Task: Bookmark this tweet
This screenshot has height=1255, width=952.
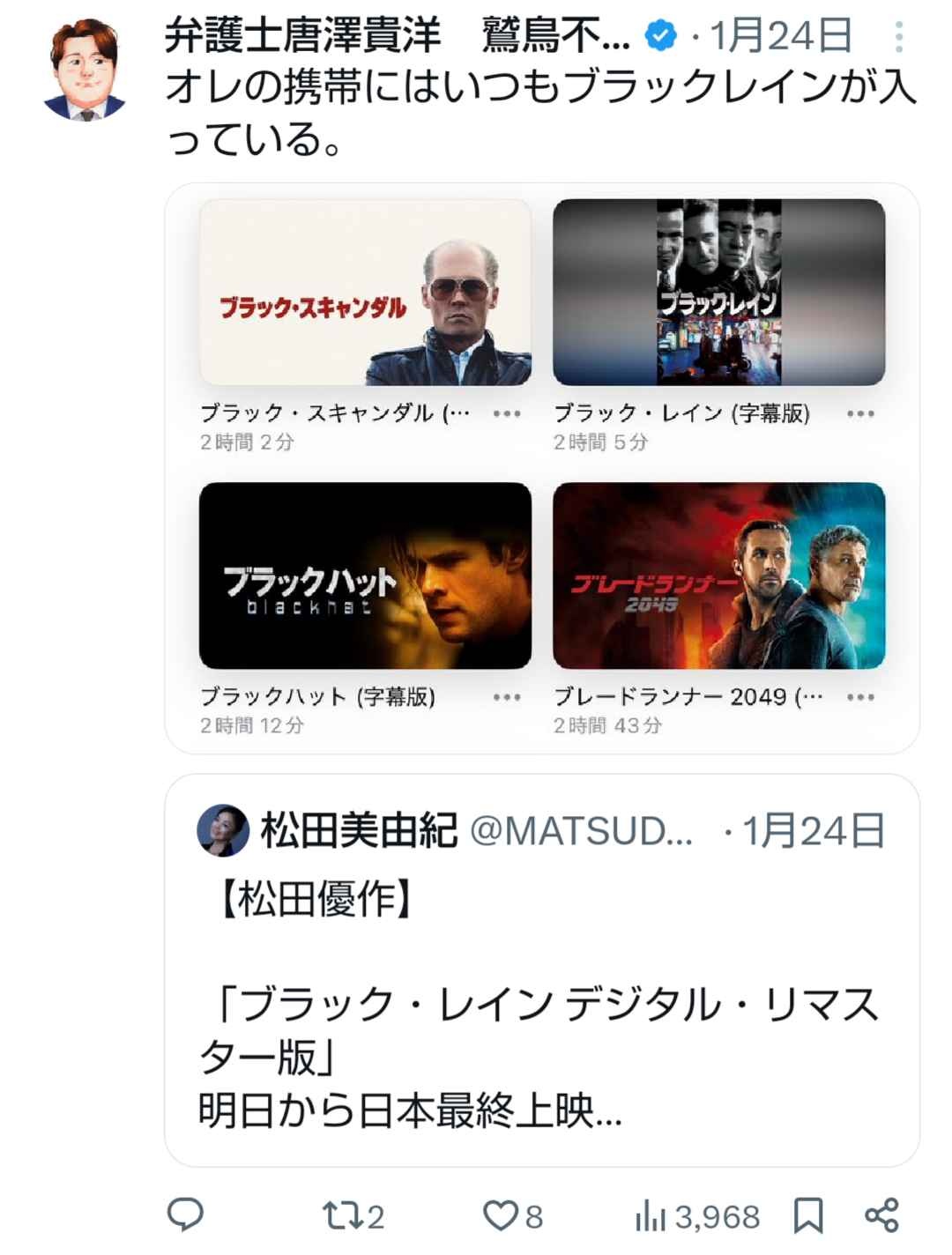Action: 807,1216
